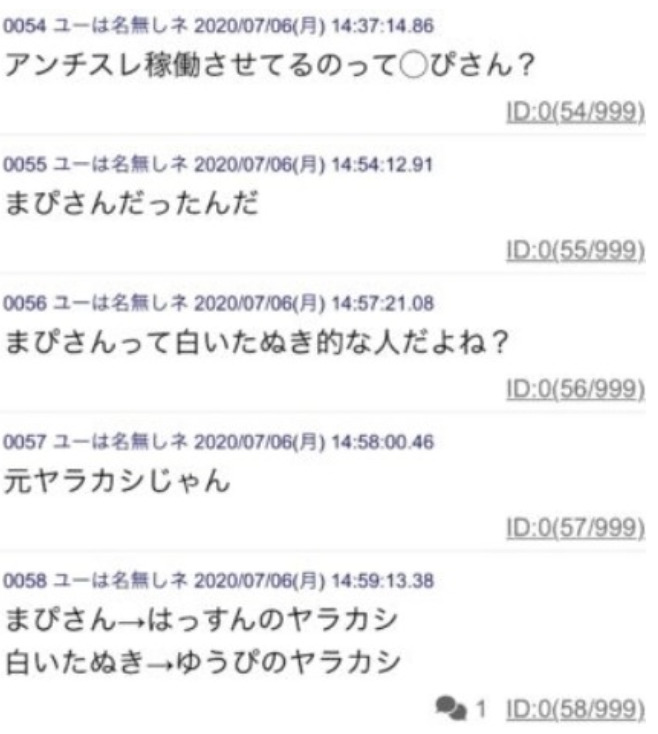
Task: Open the ID:0(57/999) poster link
Action: [575, 523]
